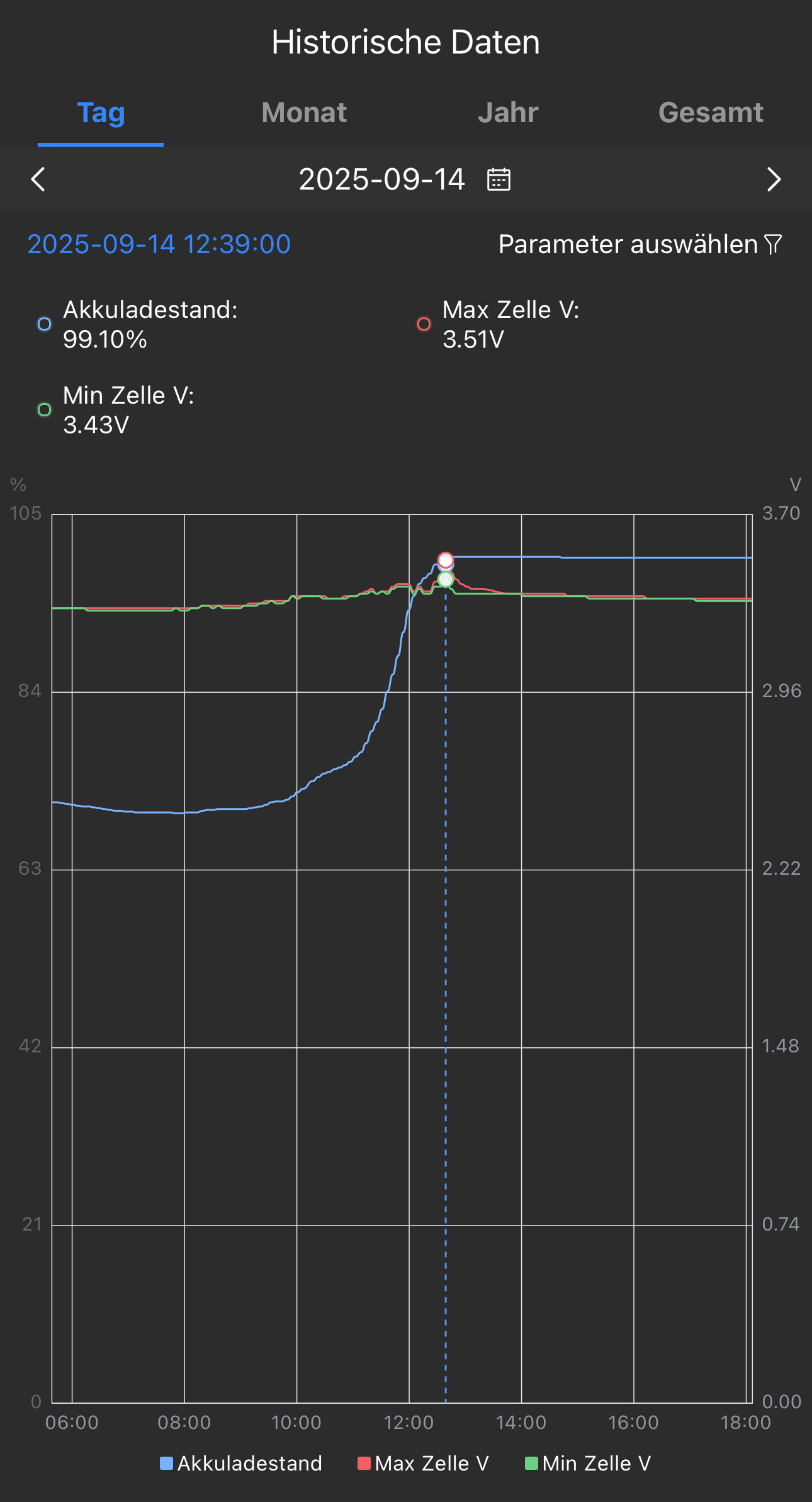Select the Gesamt tab
This screenshot has width=812, height=1502.
coord(711,113)
